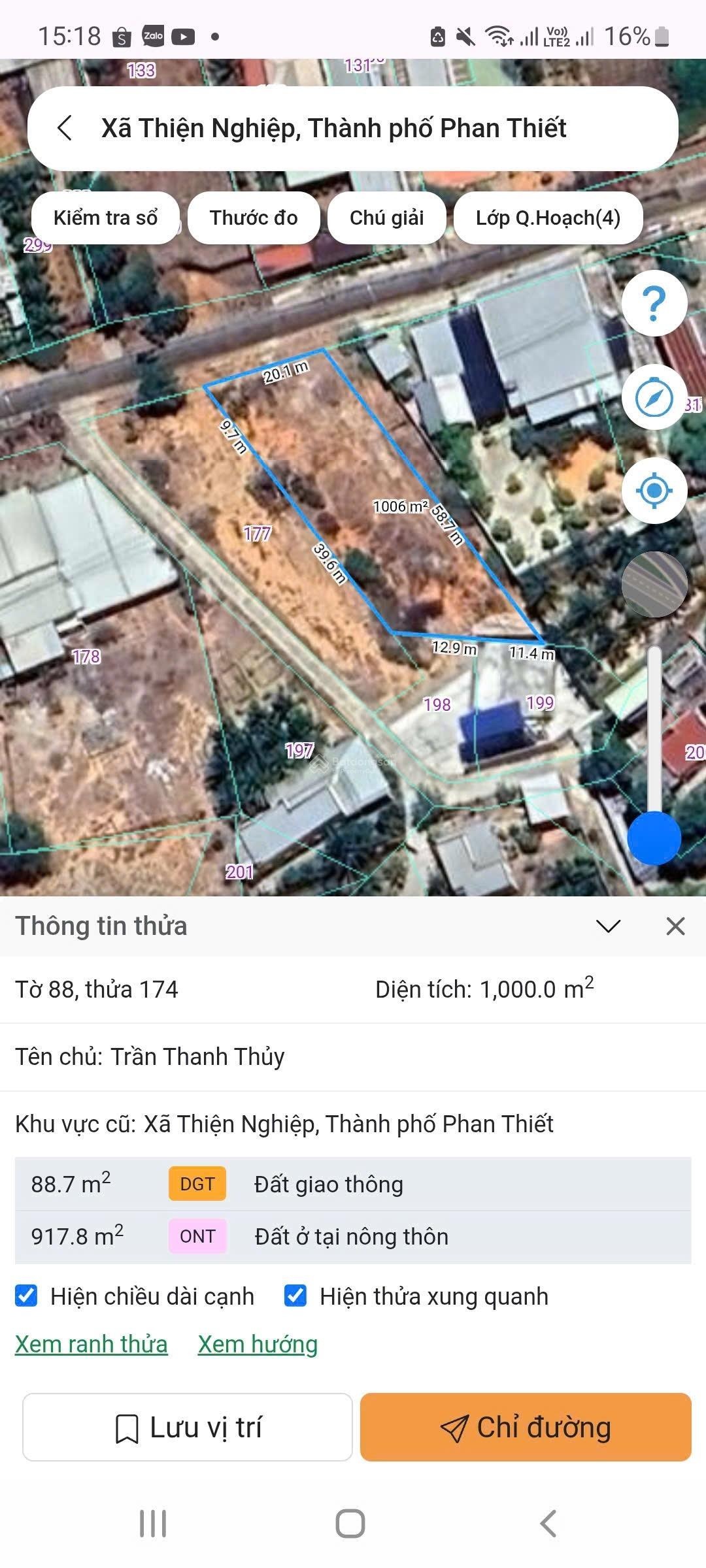Disable the Hiện chiều dài cạnh checkbox
Screen dimensions: 706x1568
pyautogui.click(x=27, y=1297)
